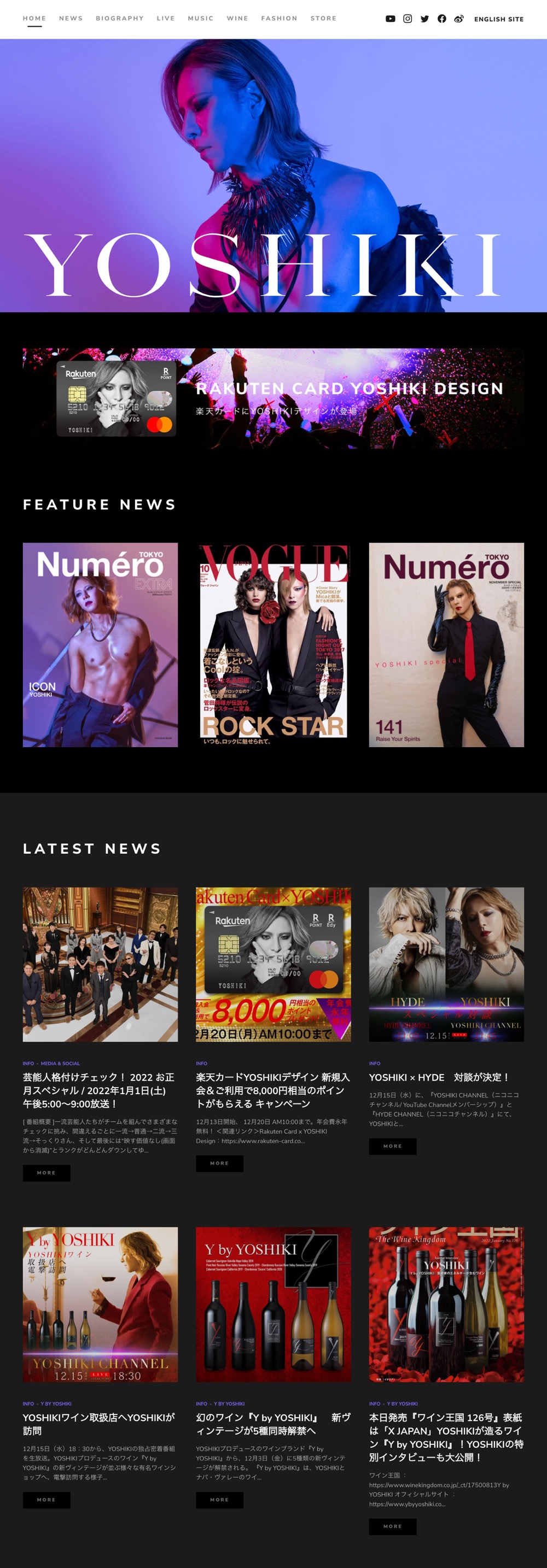Screen dimensions: 547x1568
Task: Open the YouTube icon in header
Action: coord(390,19)
